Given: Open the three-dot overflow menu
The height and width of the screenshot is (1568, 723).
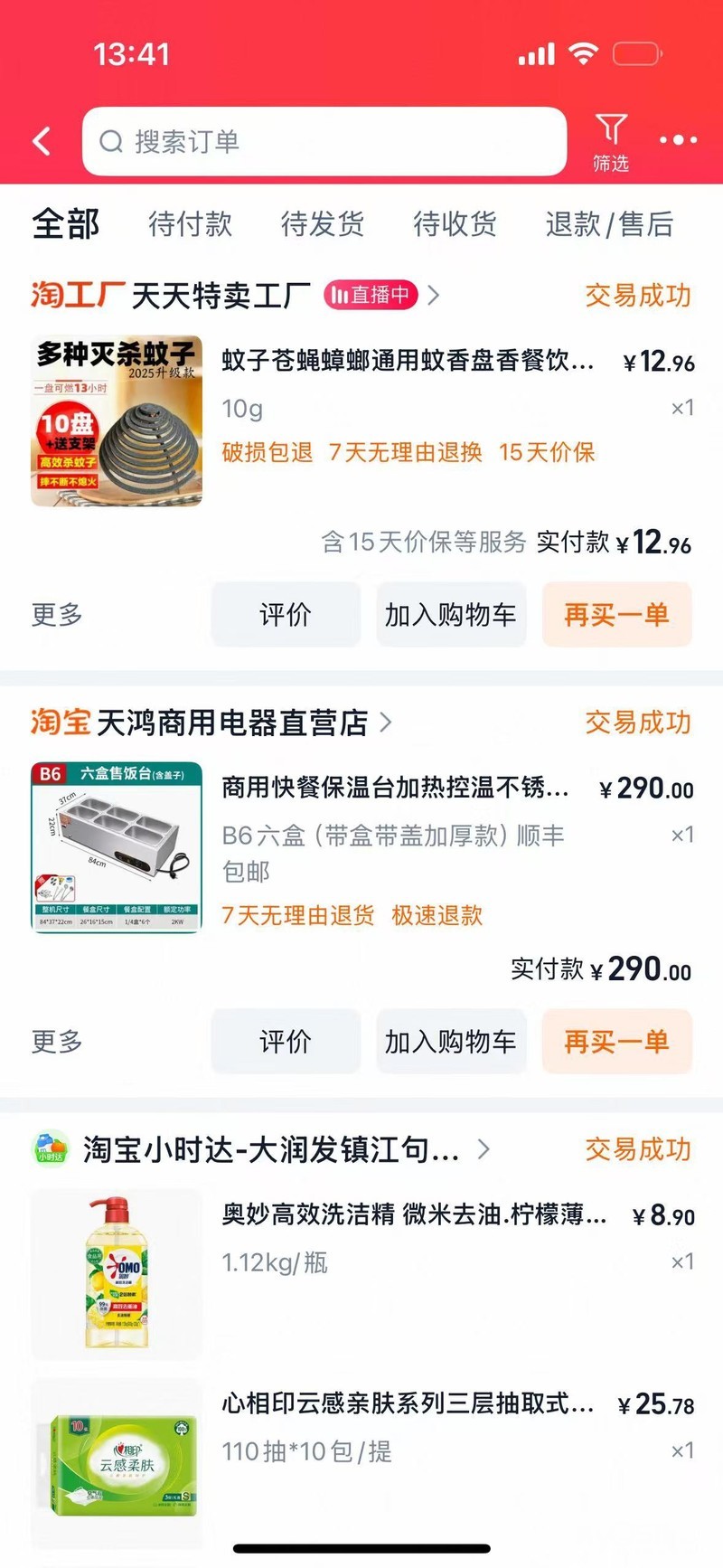Looking at the screenshot, I should click(x=678, y=140).
